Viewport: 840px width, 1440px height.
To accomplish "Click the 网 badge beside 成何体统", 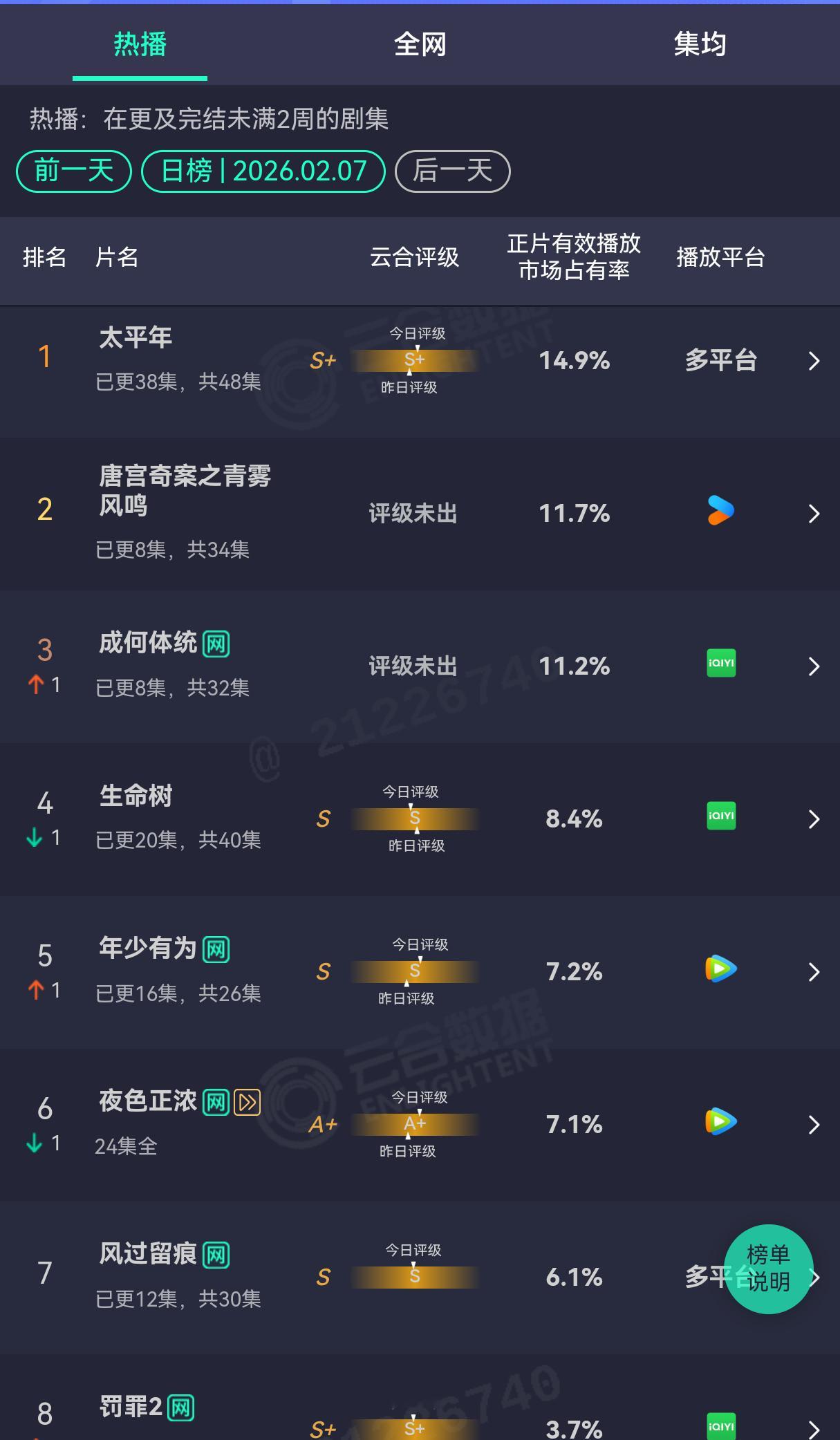I will 216,643.
